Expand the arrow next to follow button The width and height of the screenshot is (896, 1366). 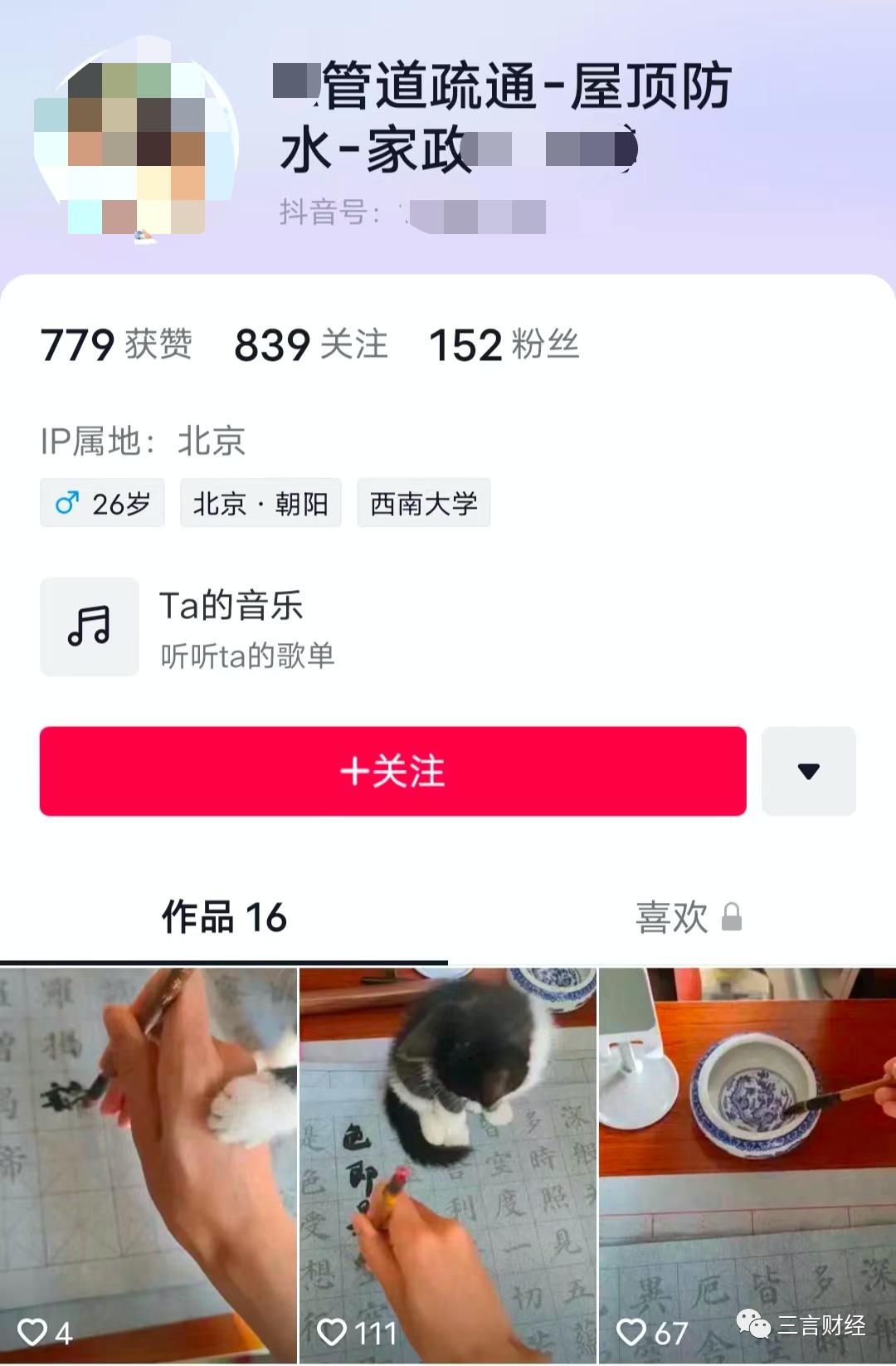click(808, 773)
